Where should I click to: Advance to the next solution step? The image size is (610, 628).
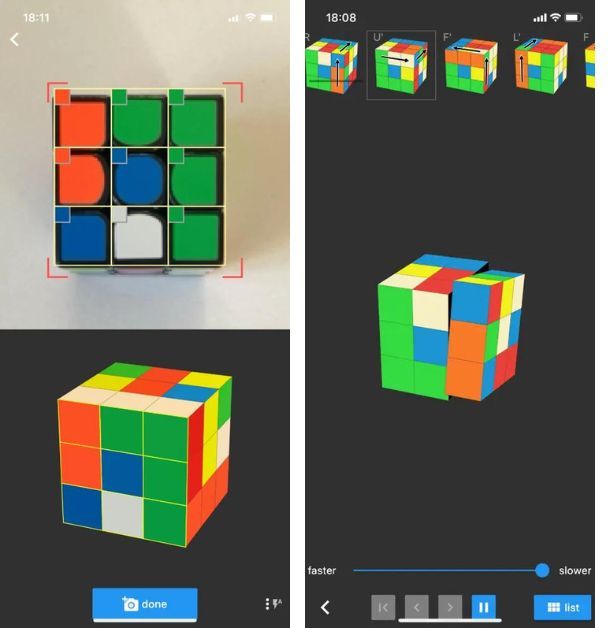[450, 607]
